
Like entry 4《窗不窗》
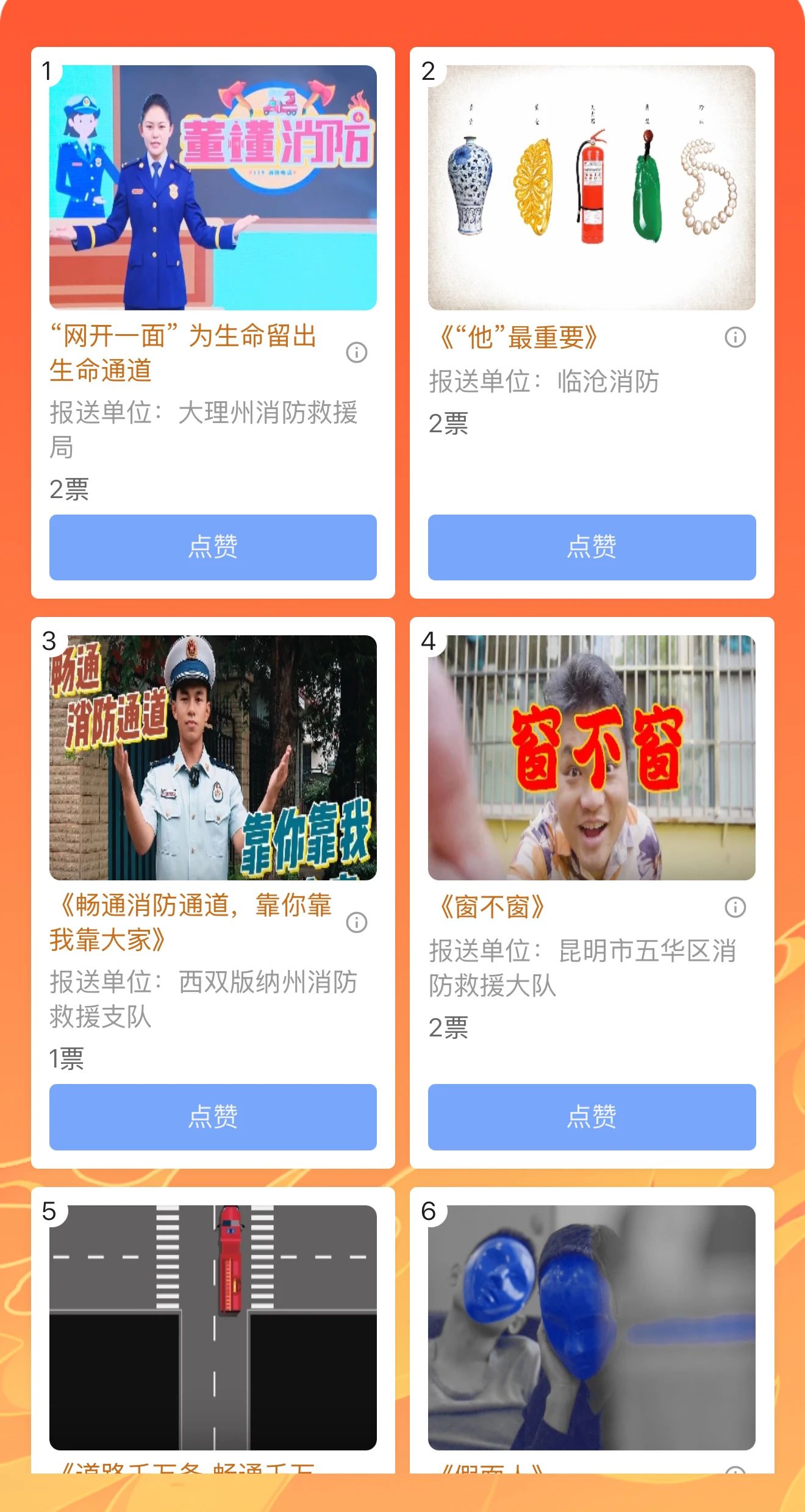(592, 1116)
